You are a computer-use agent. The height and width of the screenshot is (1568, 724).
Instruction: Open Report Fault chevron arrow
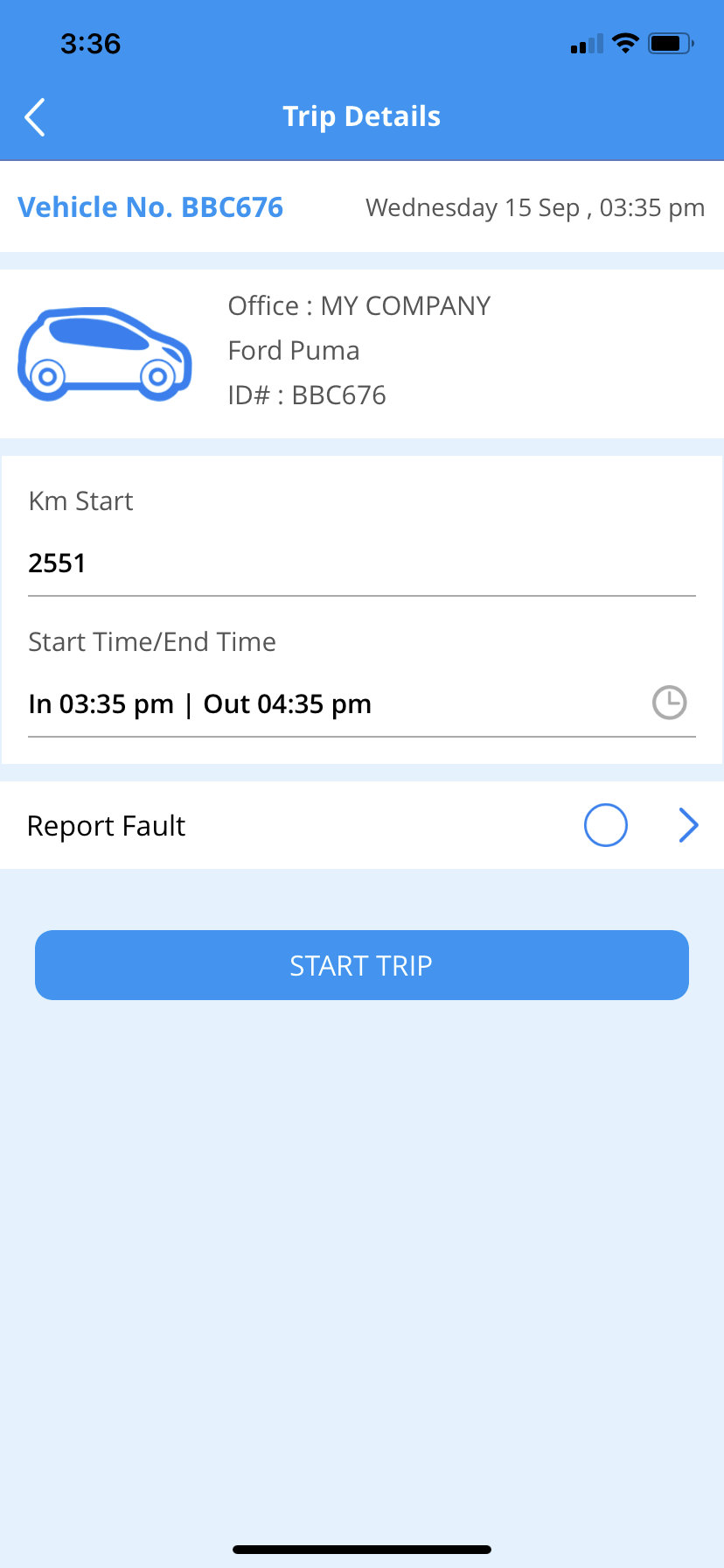689,825
